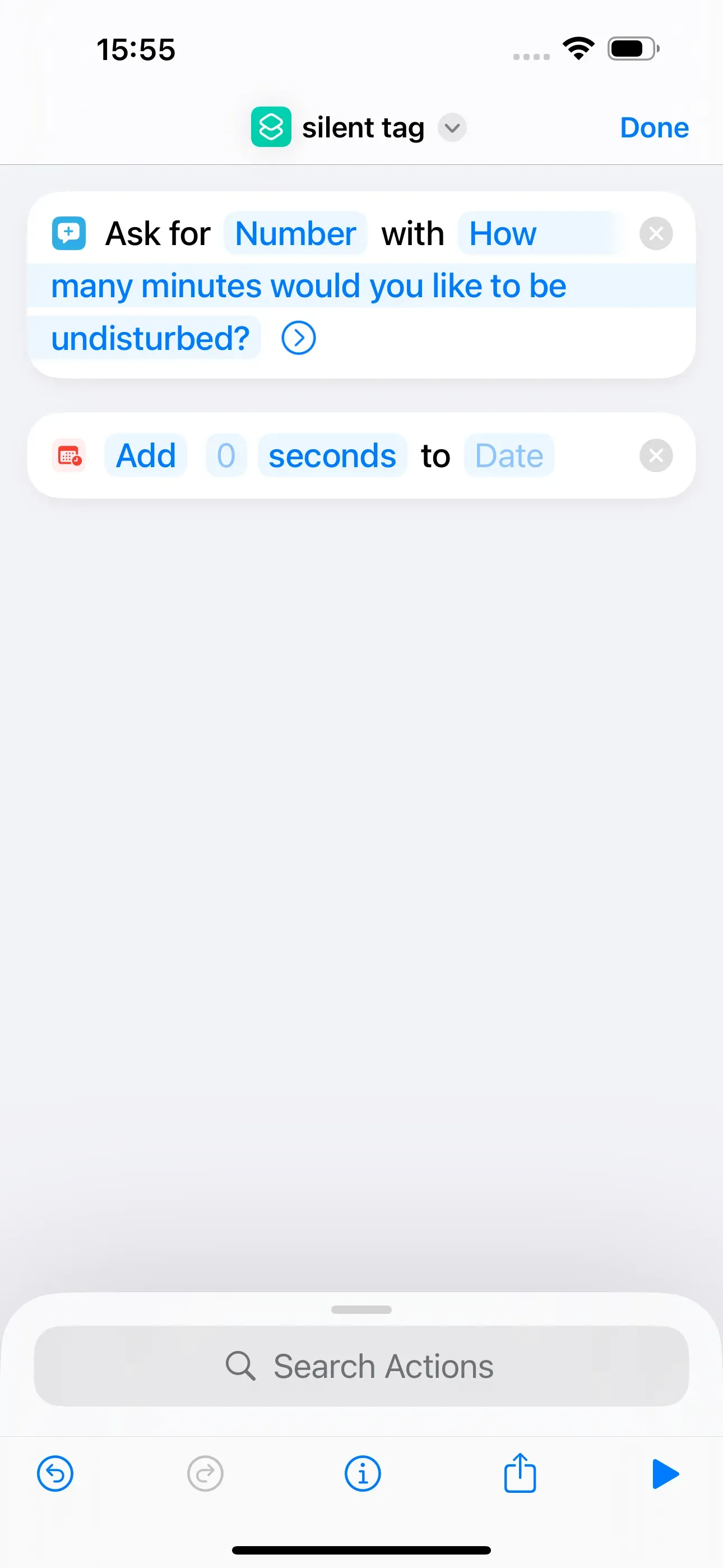The image size is (723, 1568).
Task: Change the Add operation
Action: (x=146, y=455)
